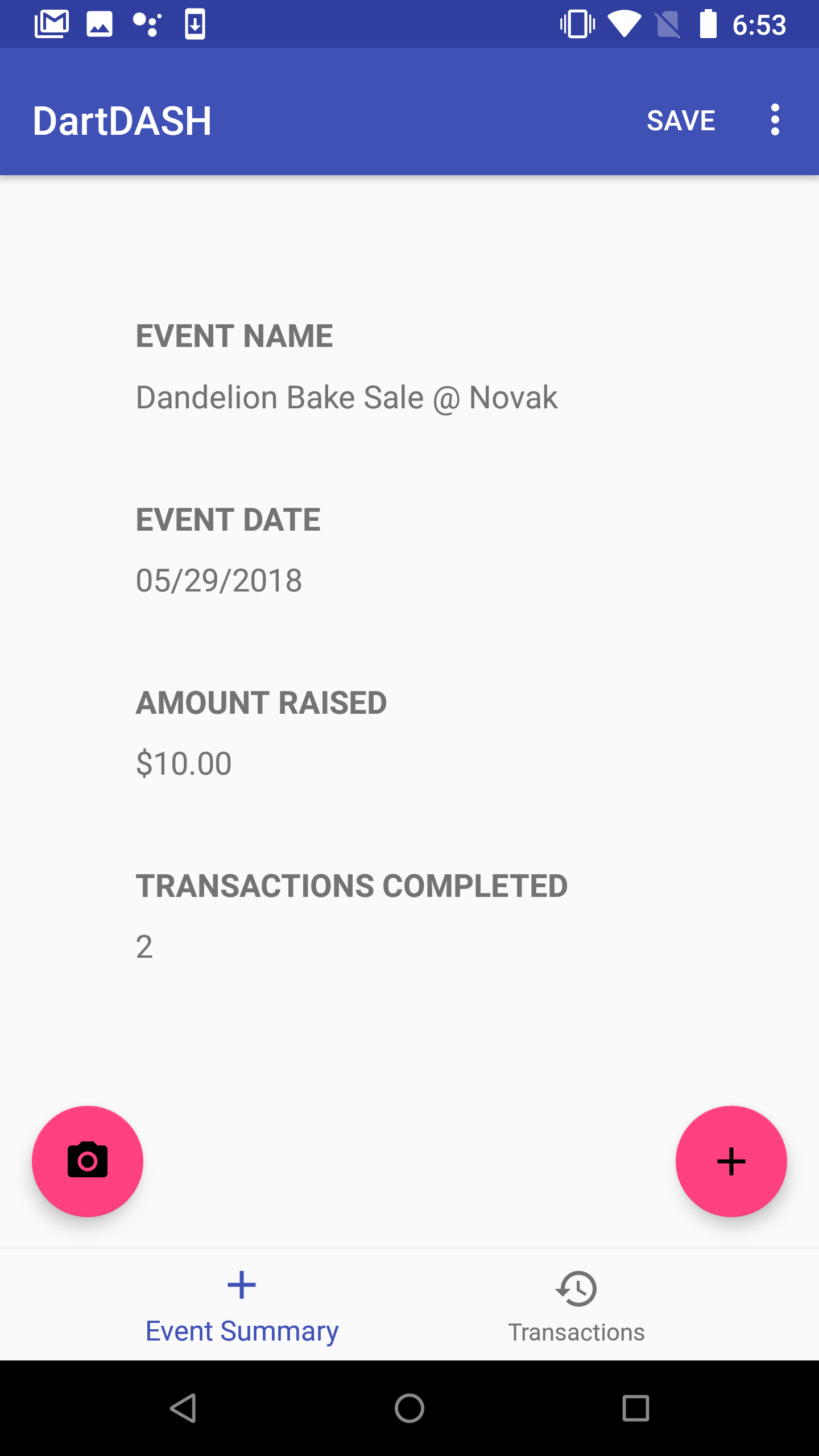Open the recent apps view
This screenshot has width=819, height=1456.
[635, 1408]
